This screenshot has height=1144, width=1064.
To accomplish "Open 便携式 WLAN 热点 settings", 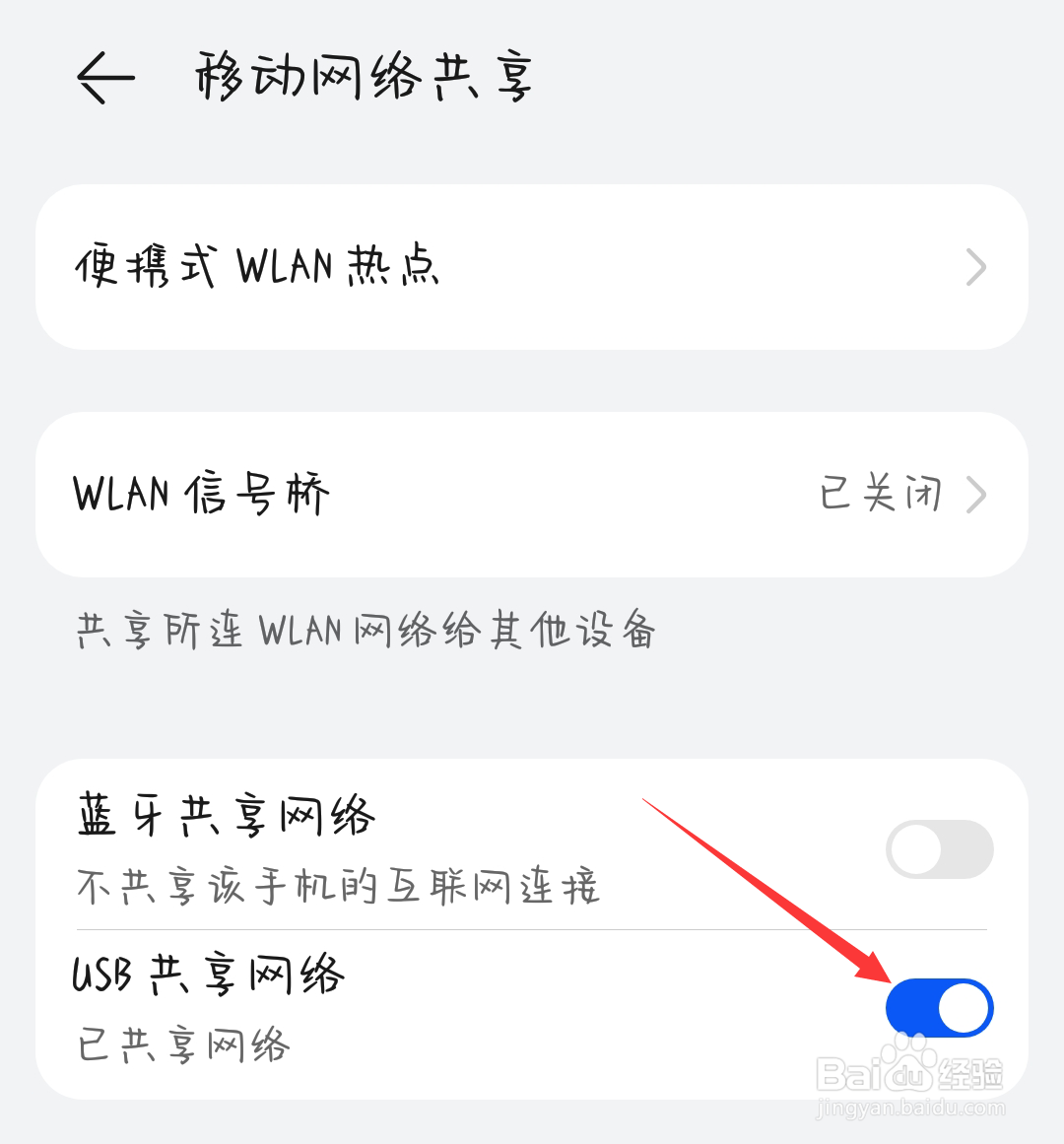I will (532, 266).
